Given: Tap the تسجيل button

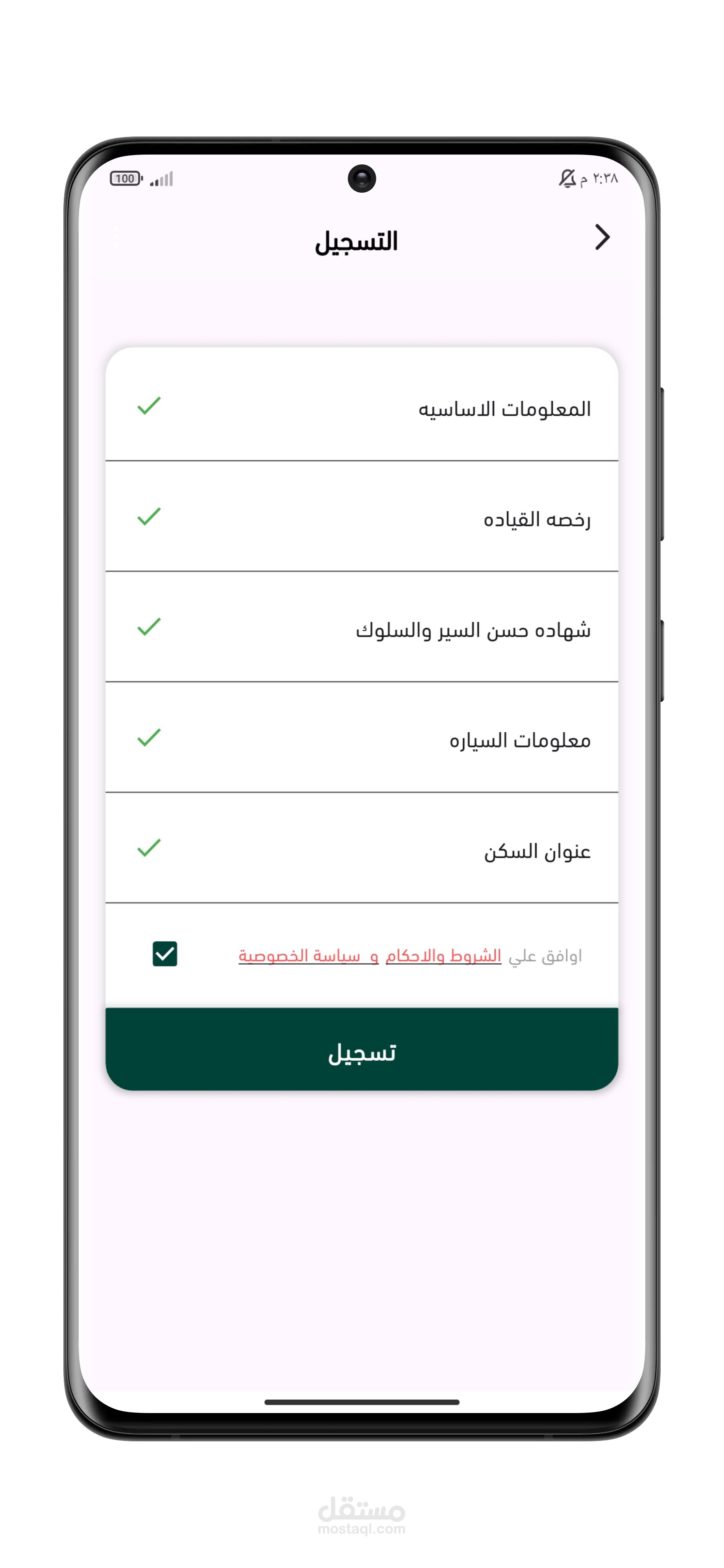Looking at the screenshot, I should [362, 1049].
